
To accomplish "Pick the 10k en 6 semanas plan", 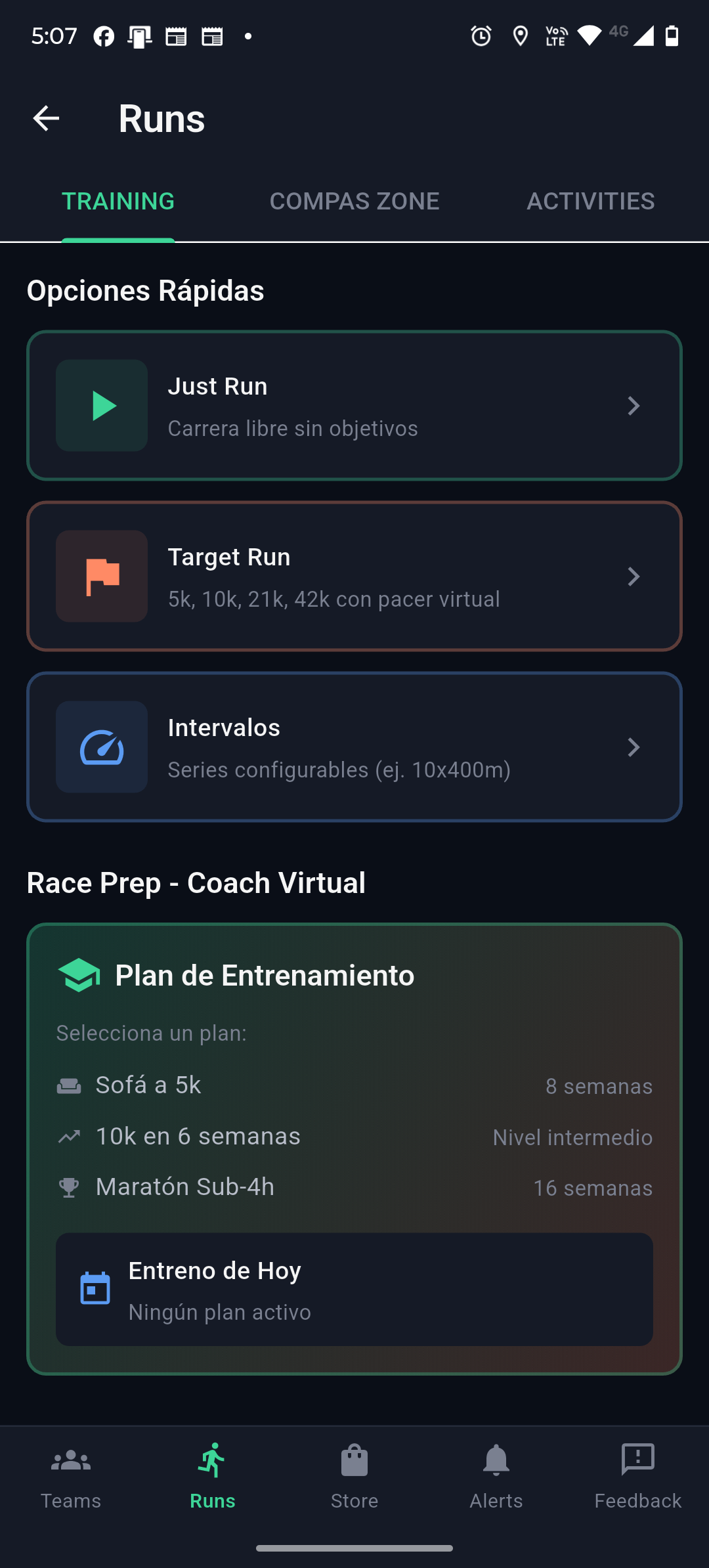I will click(354, 1137).
